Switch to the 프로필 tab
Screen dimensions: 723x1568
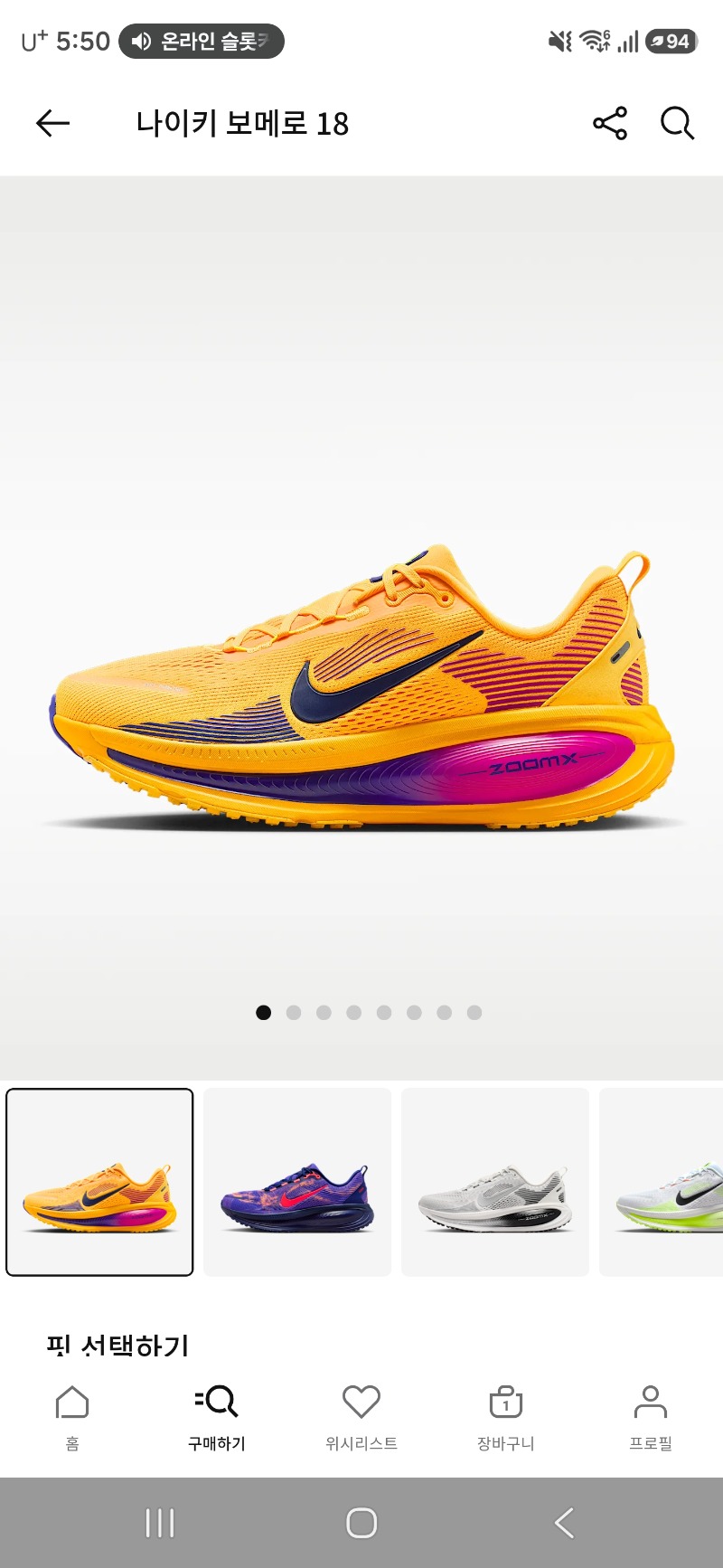coord(651,1417)
